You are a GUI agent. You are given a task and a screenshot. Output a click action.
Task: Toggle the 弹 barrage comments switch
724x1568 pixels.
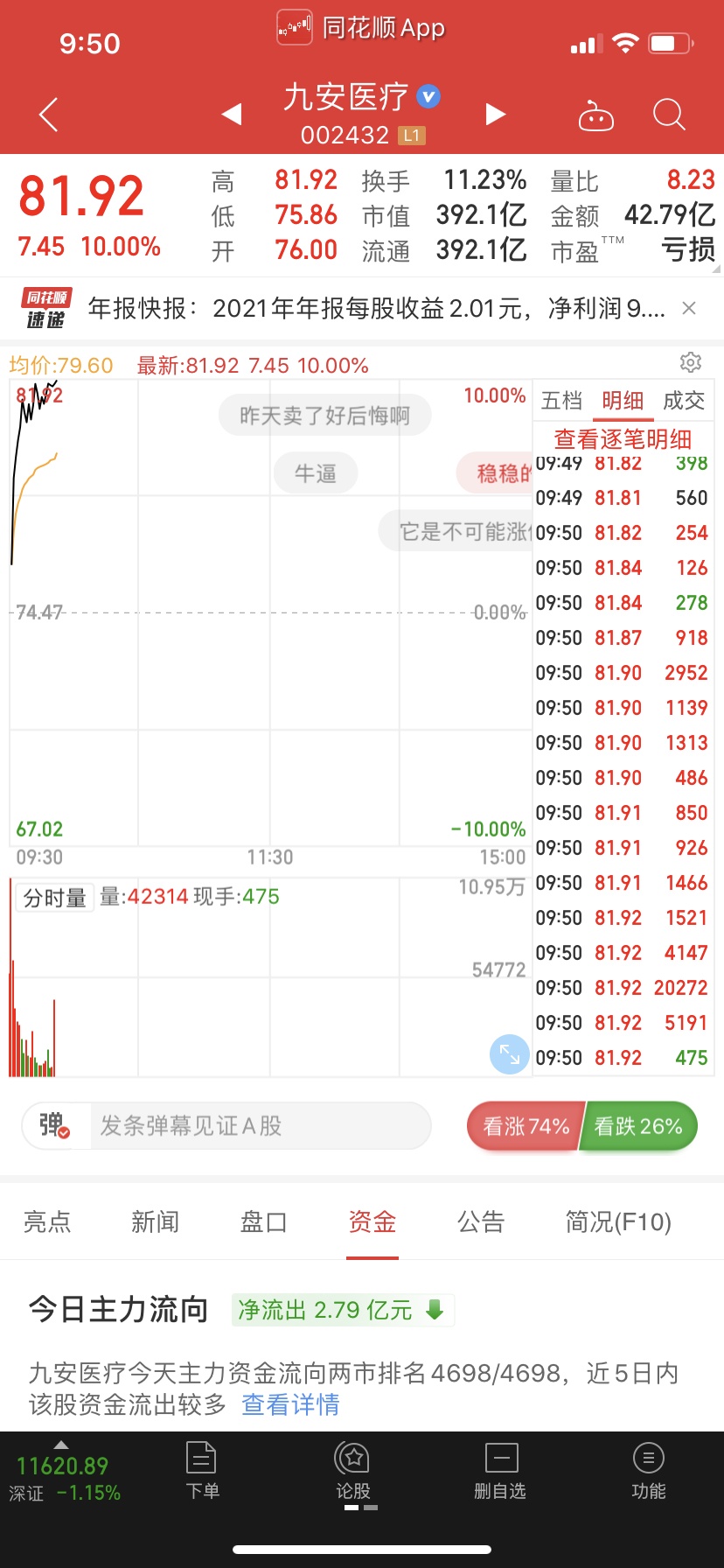click(x=54, y=1126)
